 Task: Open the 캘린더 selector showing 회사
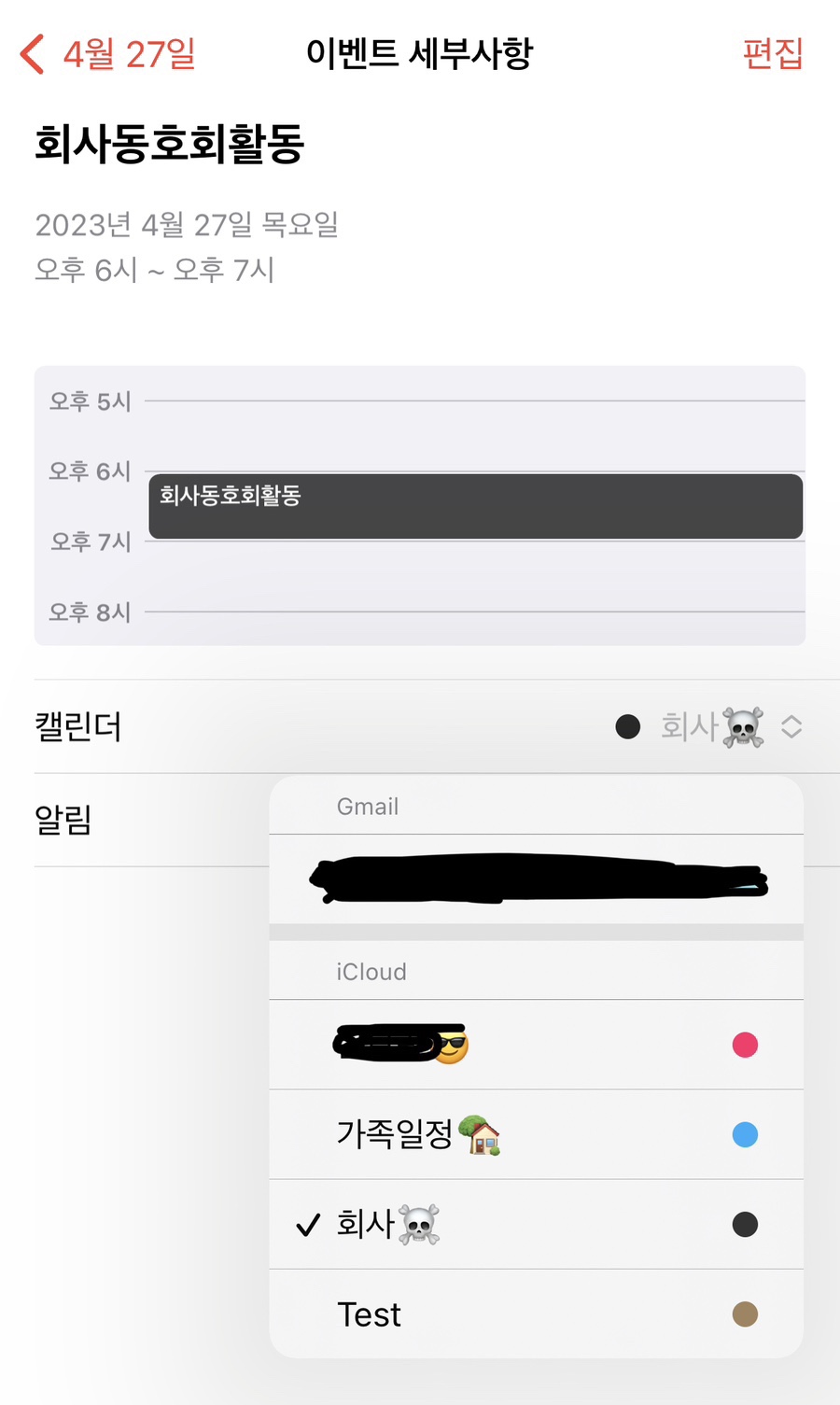pyautogui.click(x=709, y=727)
